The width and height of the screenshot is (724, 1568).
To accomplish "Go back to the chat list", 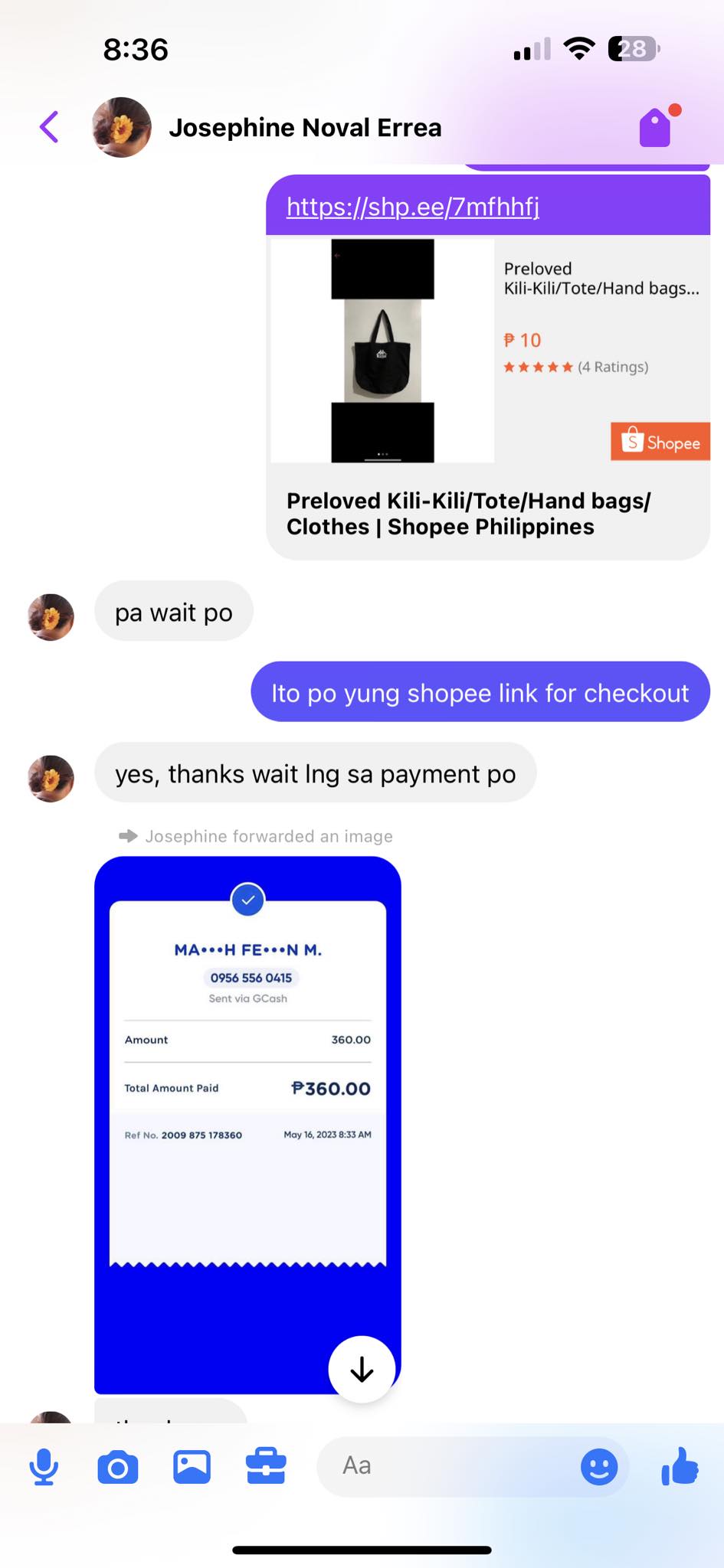I will (x=49, y=127).
